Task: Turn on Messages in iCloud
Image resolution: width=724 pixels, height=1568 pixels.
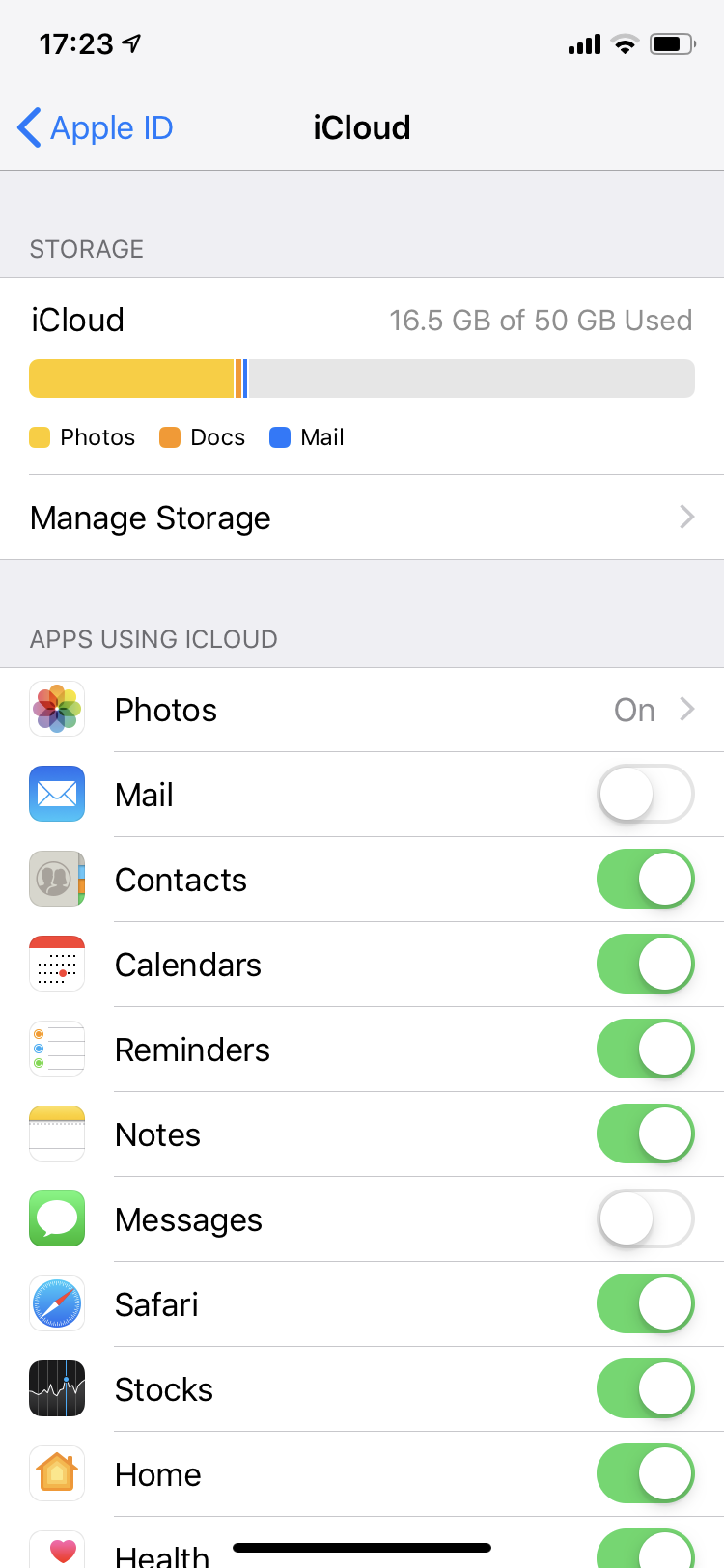Action: coord(645,1219)
